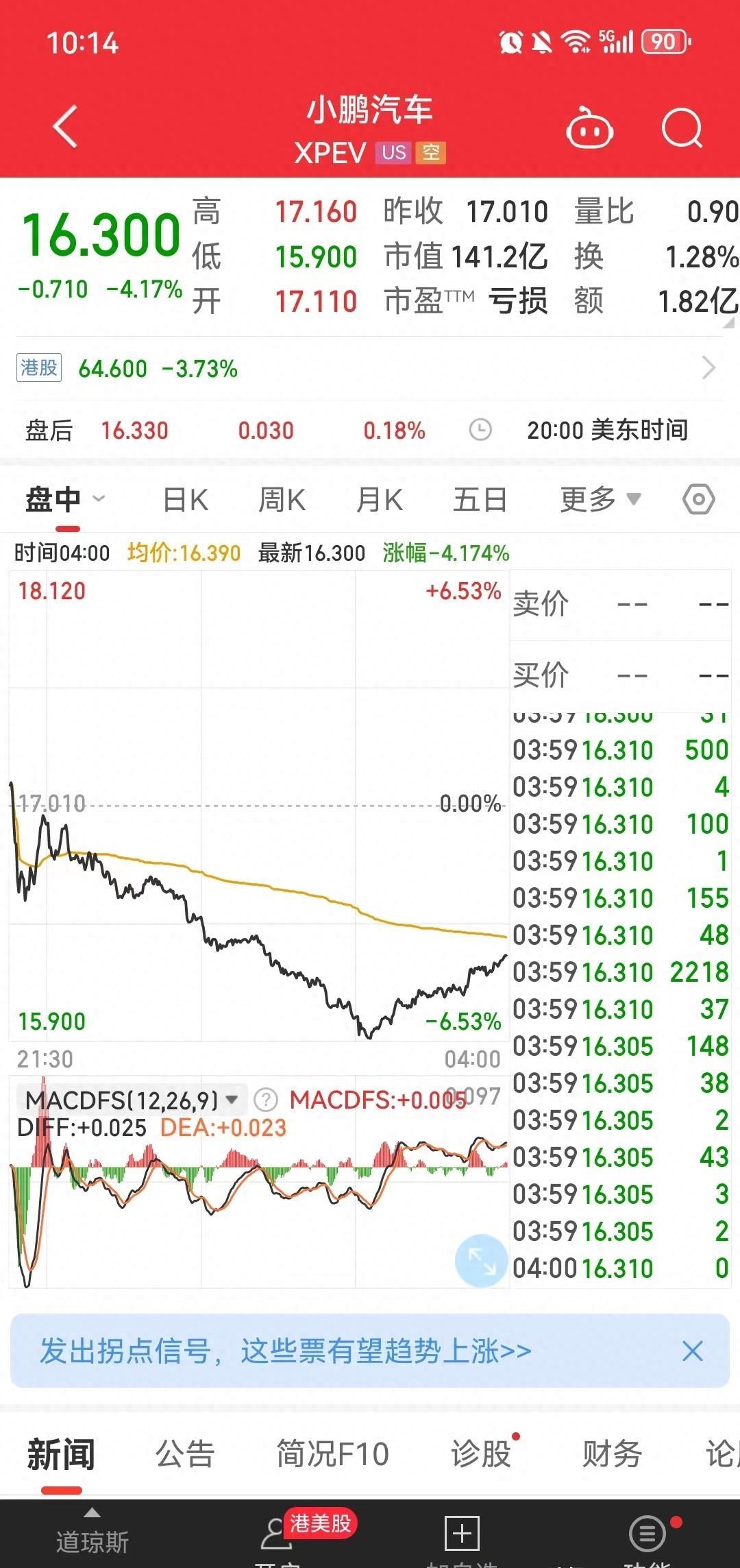Switch to the 简况F10 tab

[x=333, y=1454]
